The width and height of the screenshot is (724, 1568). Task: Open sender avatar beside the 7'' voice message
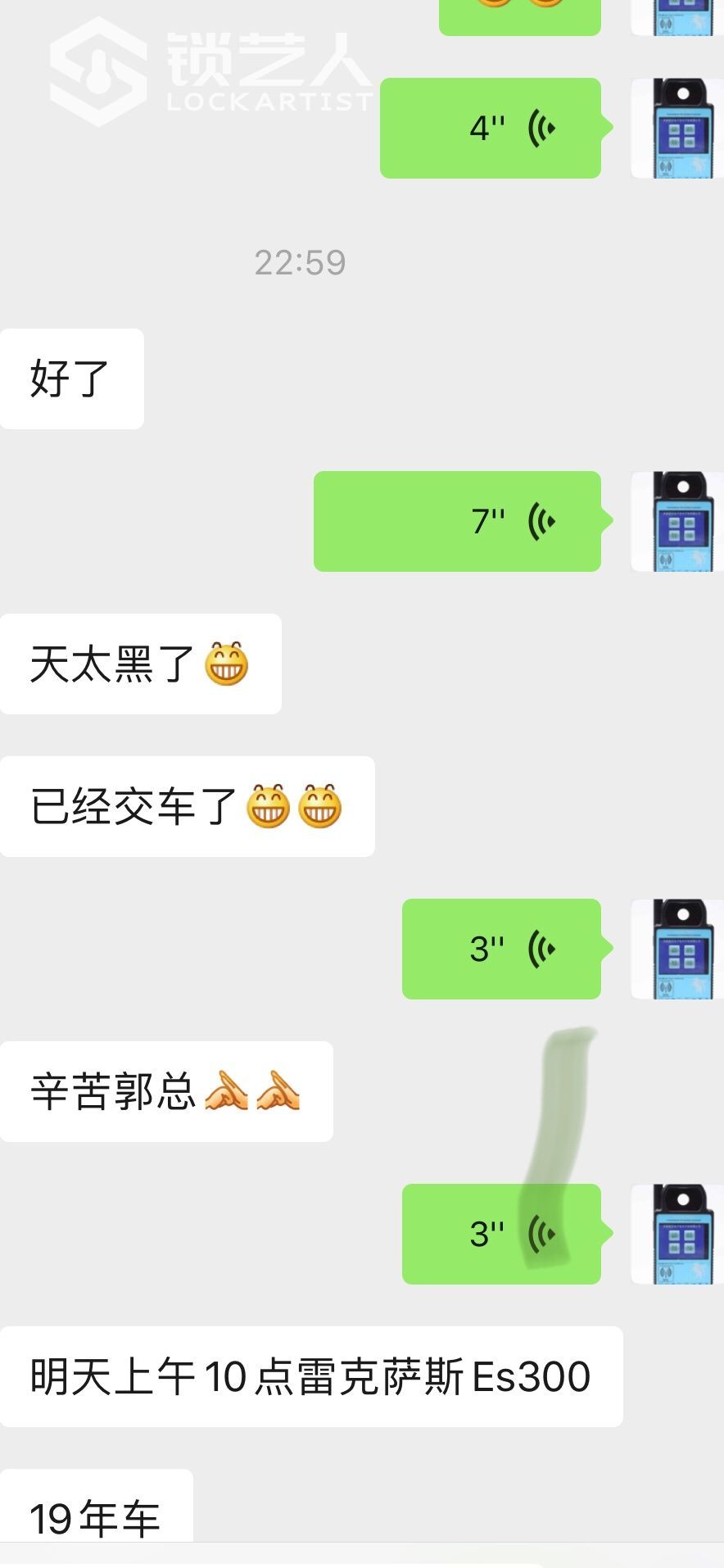678,521
